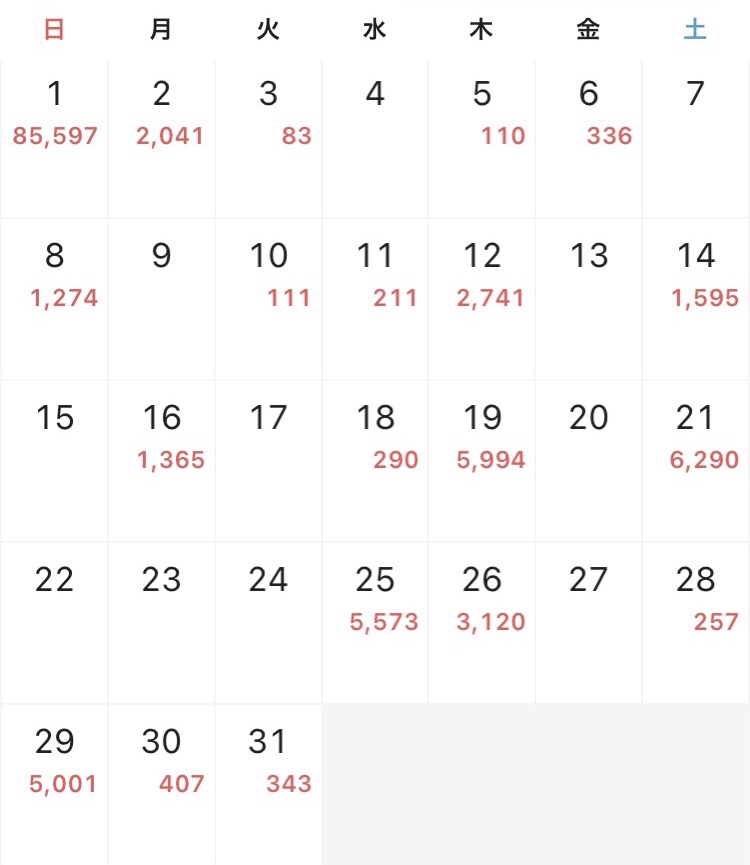Open day 12 showing 2,741
750x865 pixels.
click(482, 298)
